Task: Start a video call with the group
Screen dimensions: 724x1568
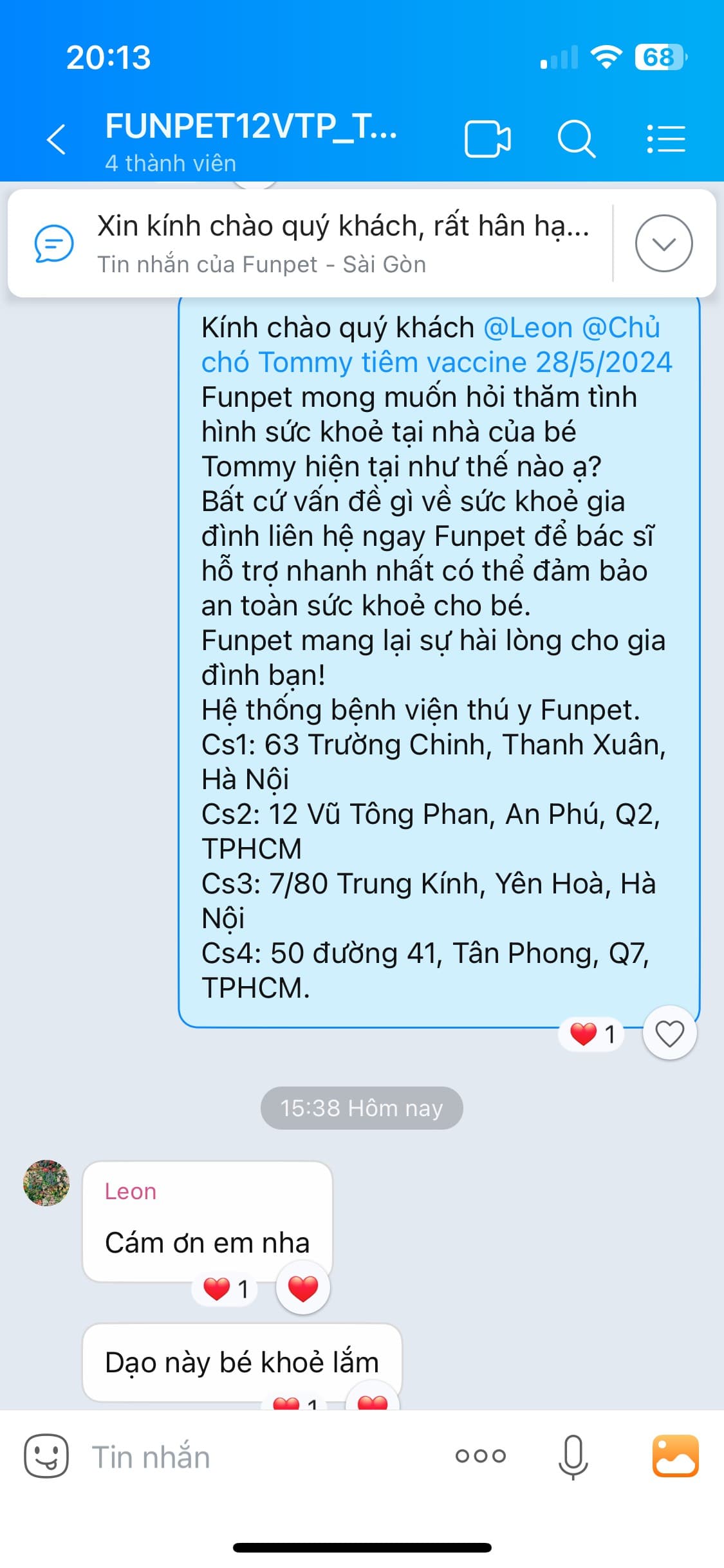Action: coord(487,139)
